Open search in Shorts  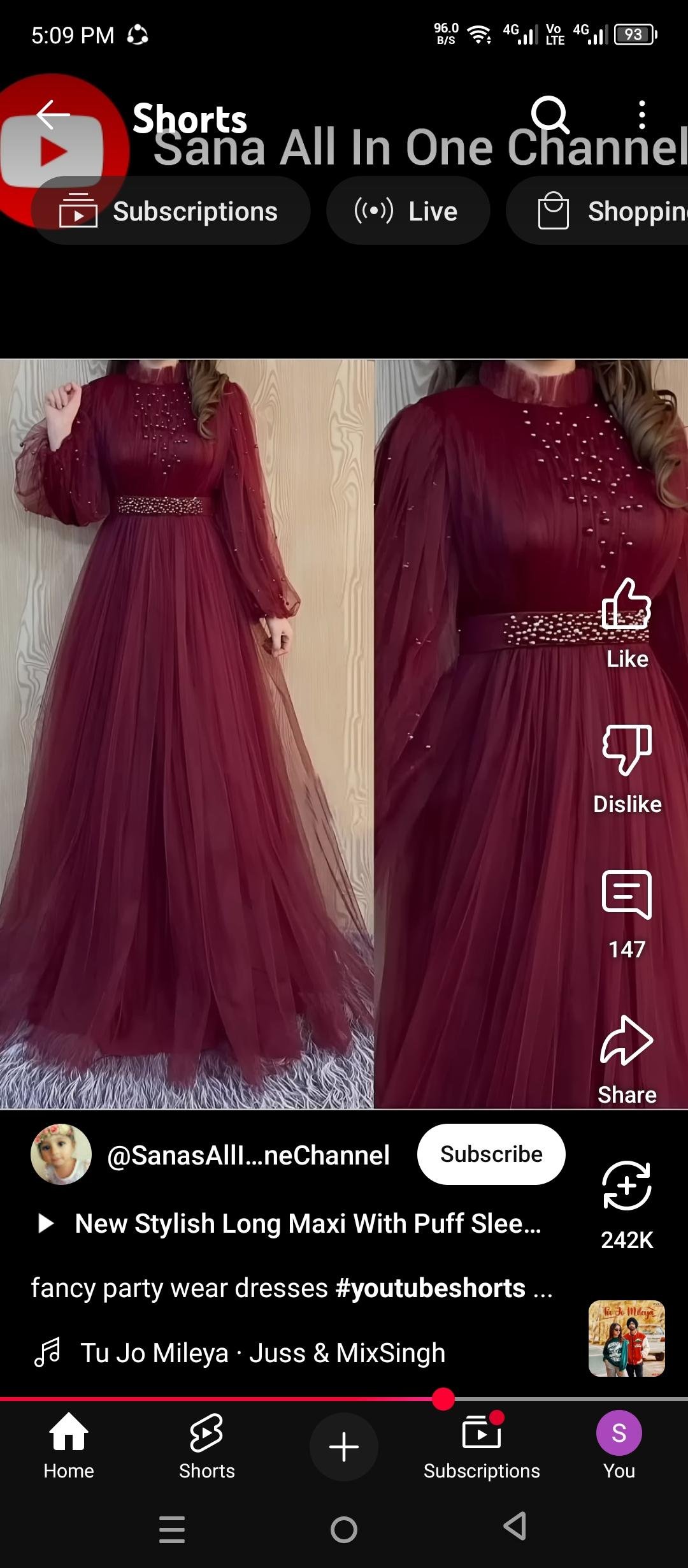click(549, 115)
